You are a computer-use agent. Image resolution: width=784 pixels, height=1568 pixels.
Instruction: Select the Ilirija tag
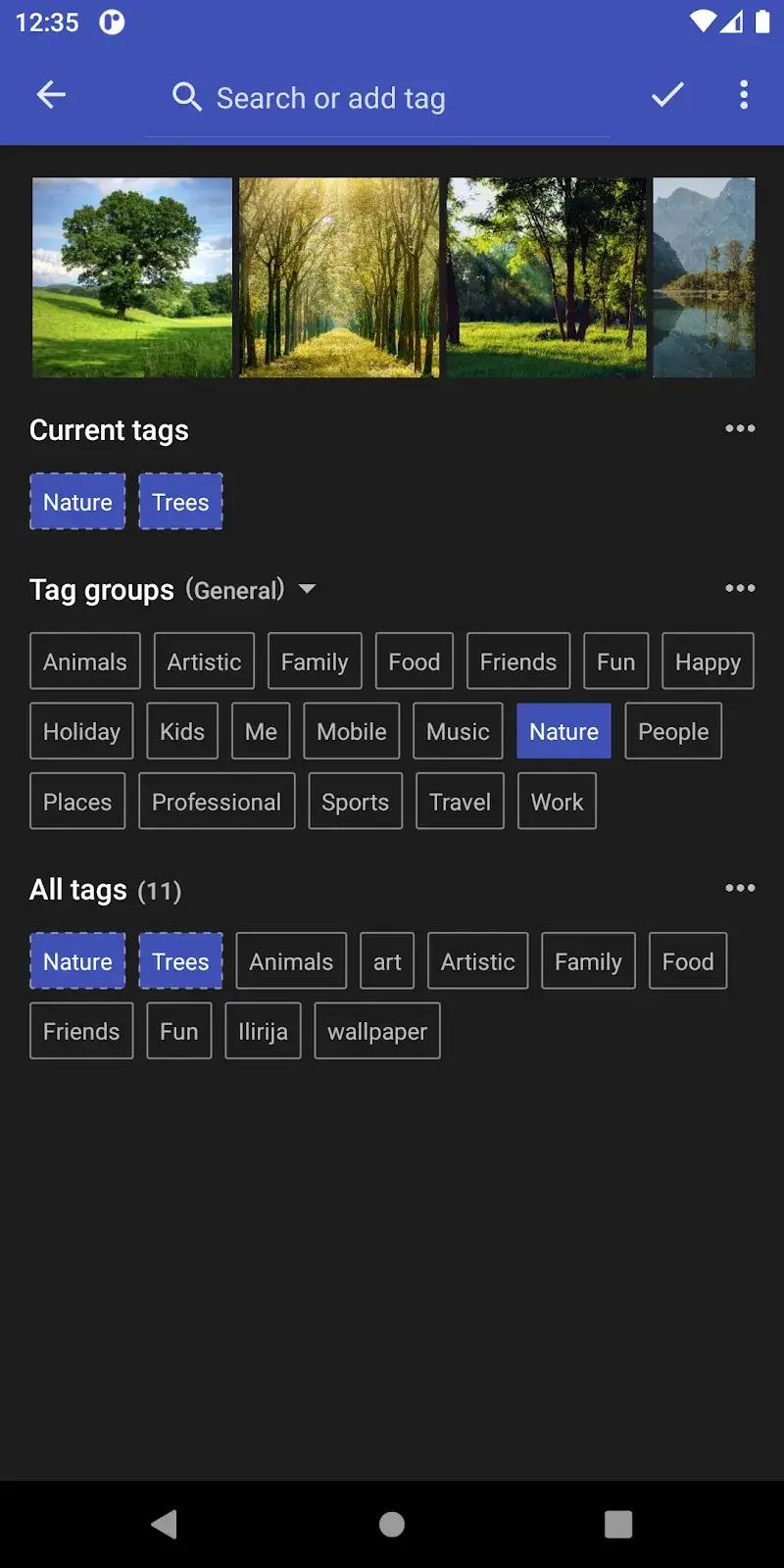263,1031
